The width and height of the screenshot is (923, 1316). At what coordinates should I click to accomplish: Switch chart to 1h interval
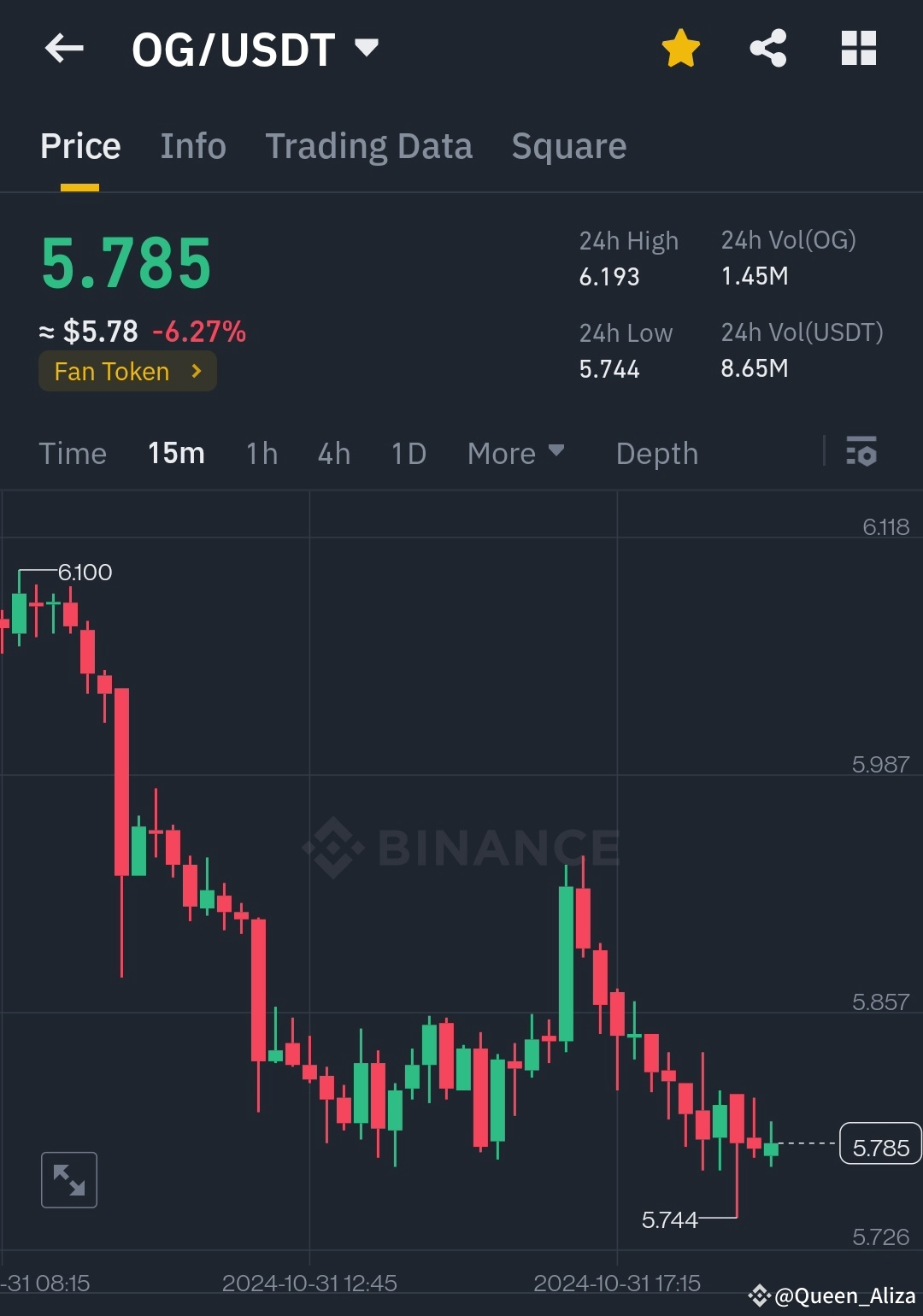262,453
